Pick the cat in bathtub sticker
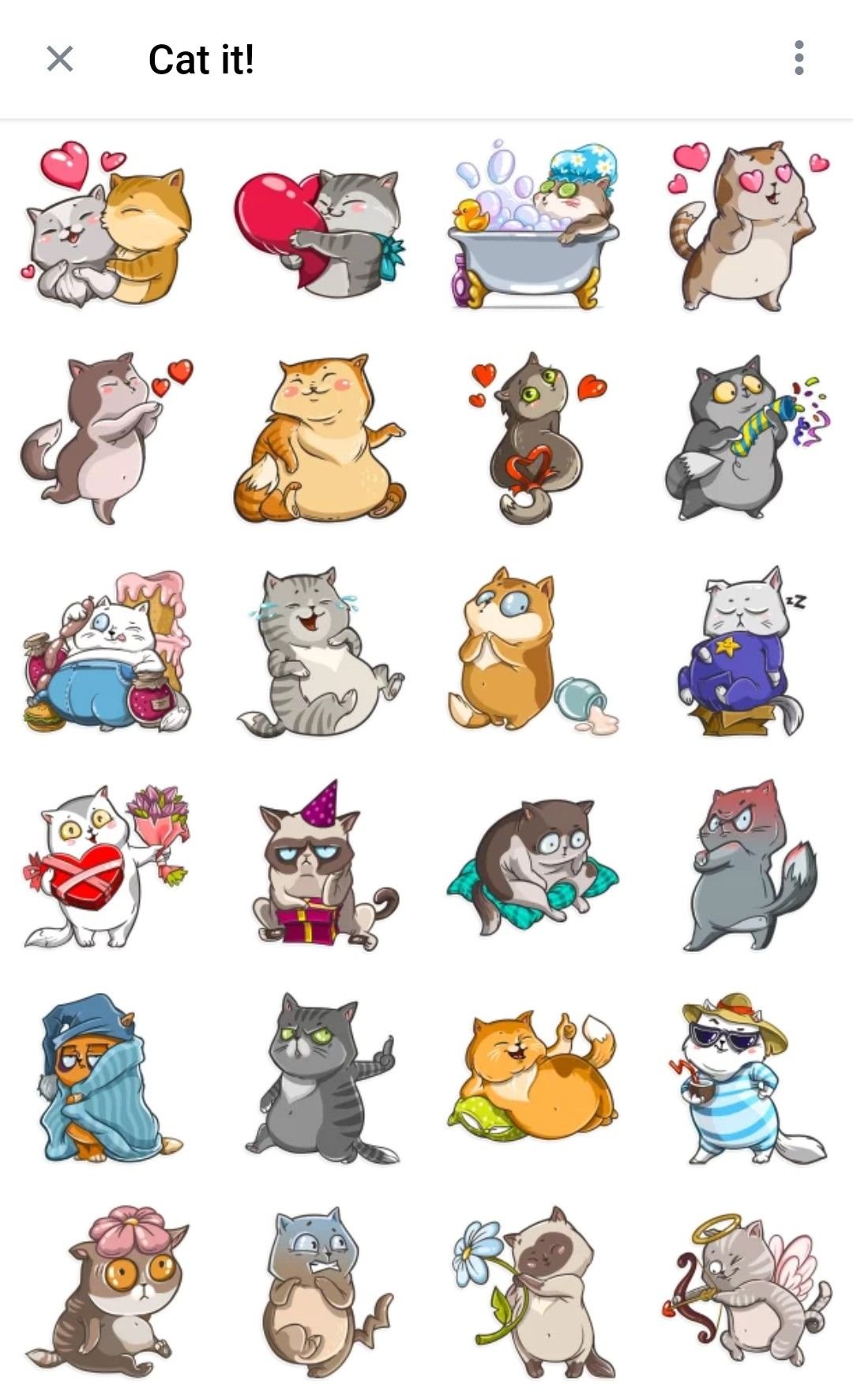Image resolution: width=853 pixels, height=1400 pixels. click(533, 225)
